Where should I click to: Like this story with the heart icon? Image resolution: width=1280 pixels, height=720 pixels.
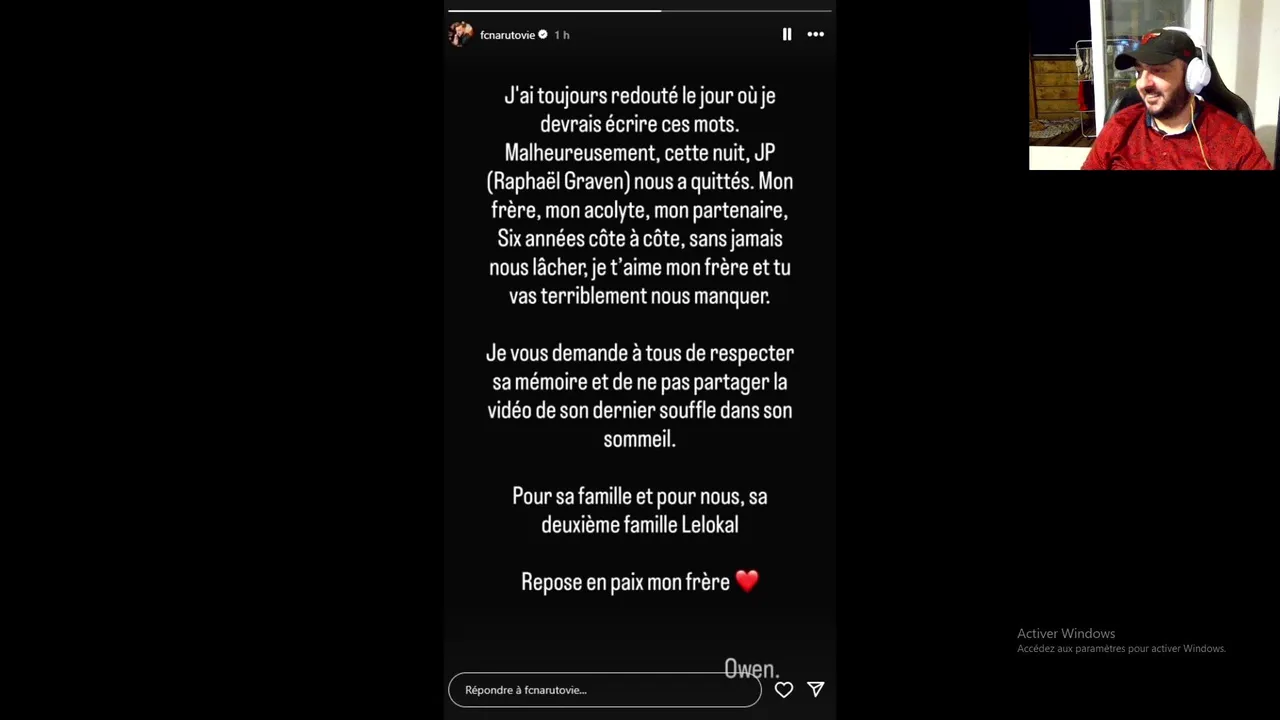click(x=784, y=690)
